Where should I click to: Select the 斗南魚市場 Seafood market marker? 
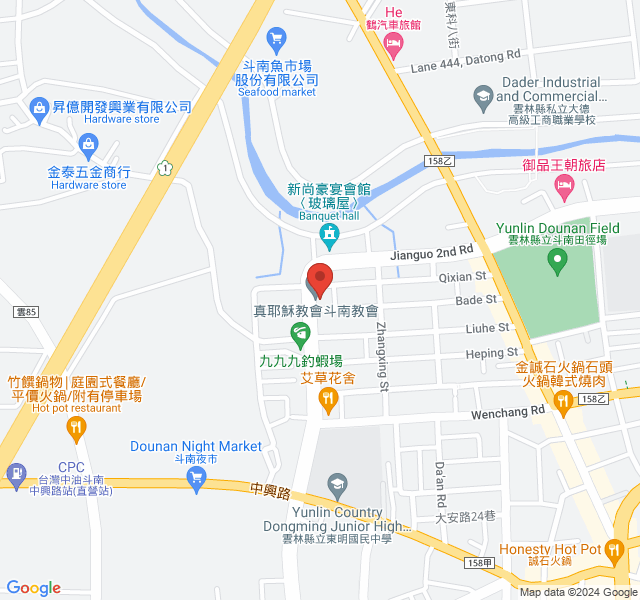[x=277, y=40]
